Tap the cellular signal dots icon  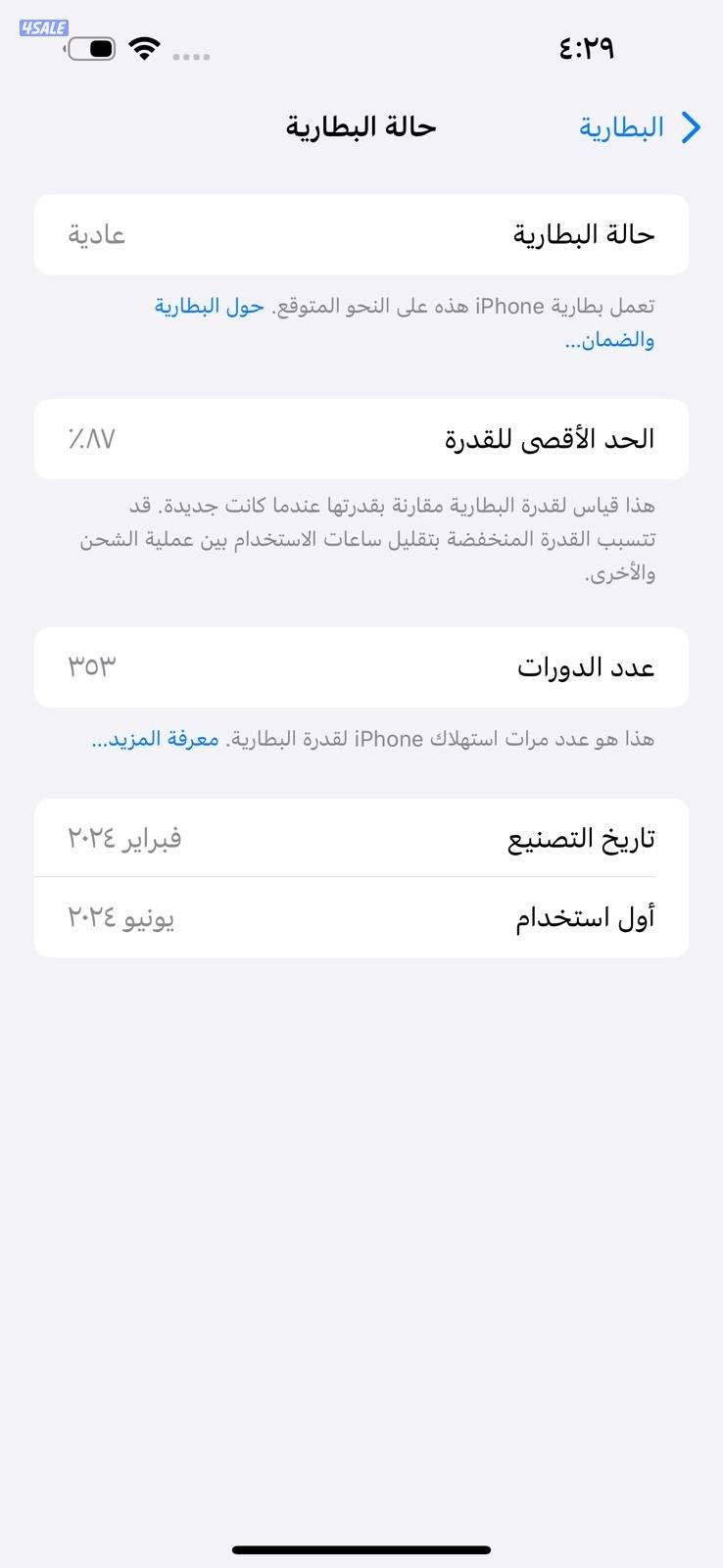(x=192, y=56)
